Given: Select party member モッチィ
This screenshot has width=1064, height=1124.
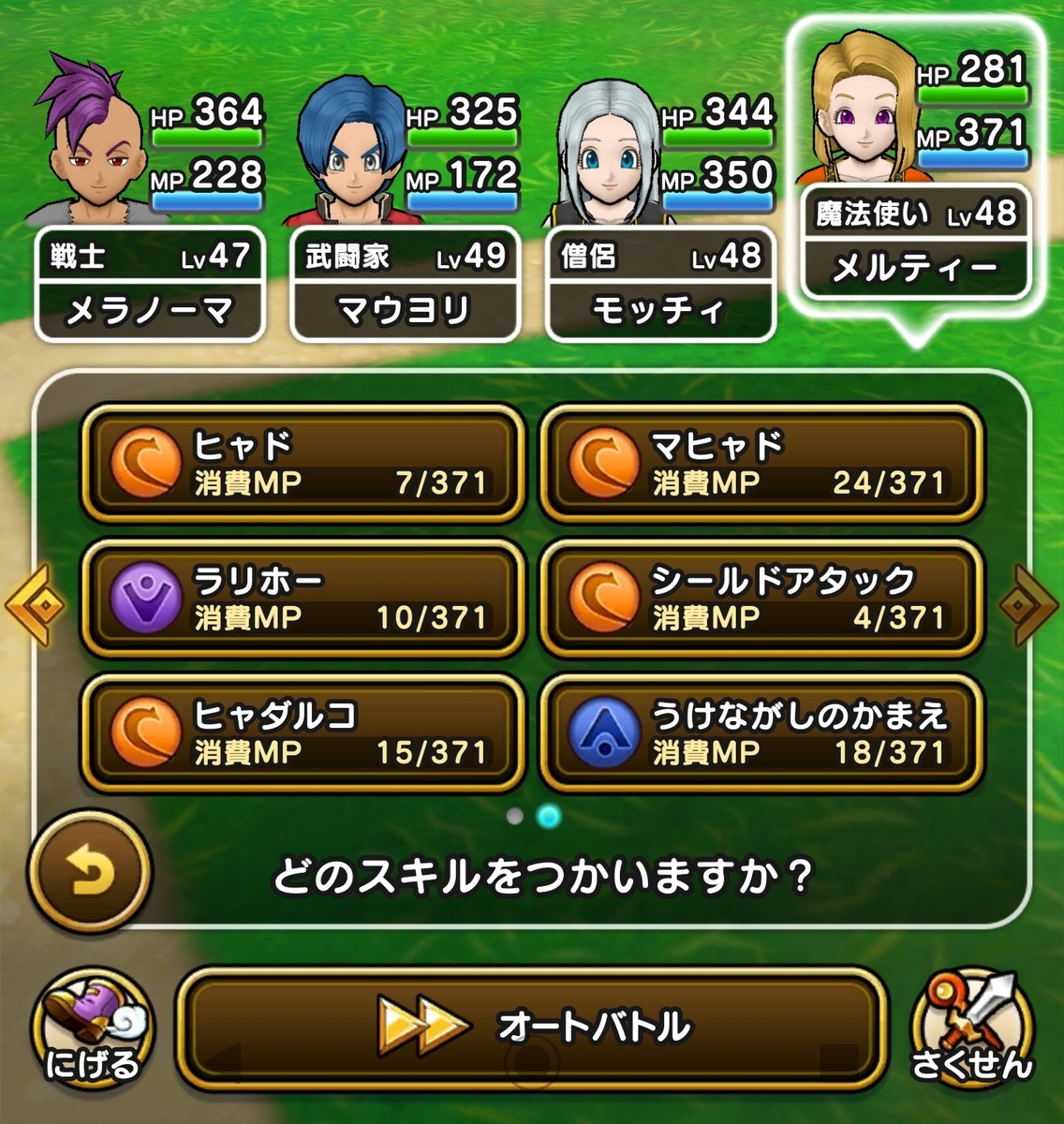Looking at the screenshot, I should coord(660,285).
